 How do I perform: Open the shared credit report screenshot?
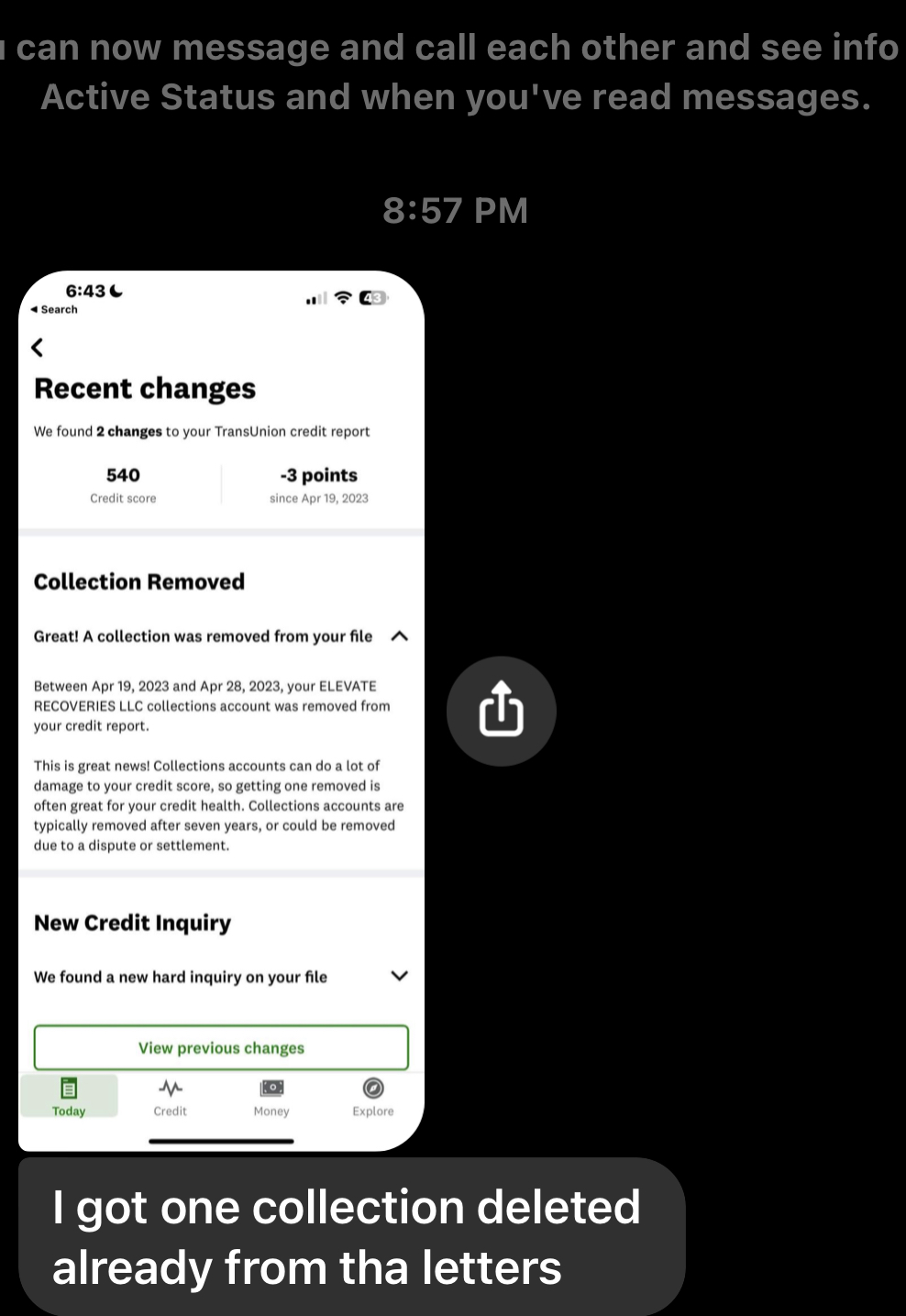click(x=221, y=711)
